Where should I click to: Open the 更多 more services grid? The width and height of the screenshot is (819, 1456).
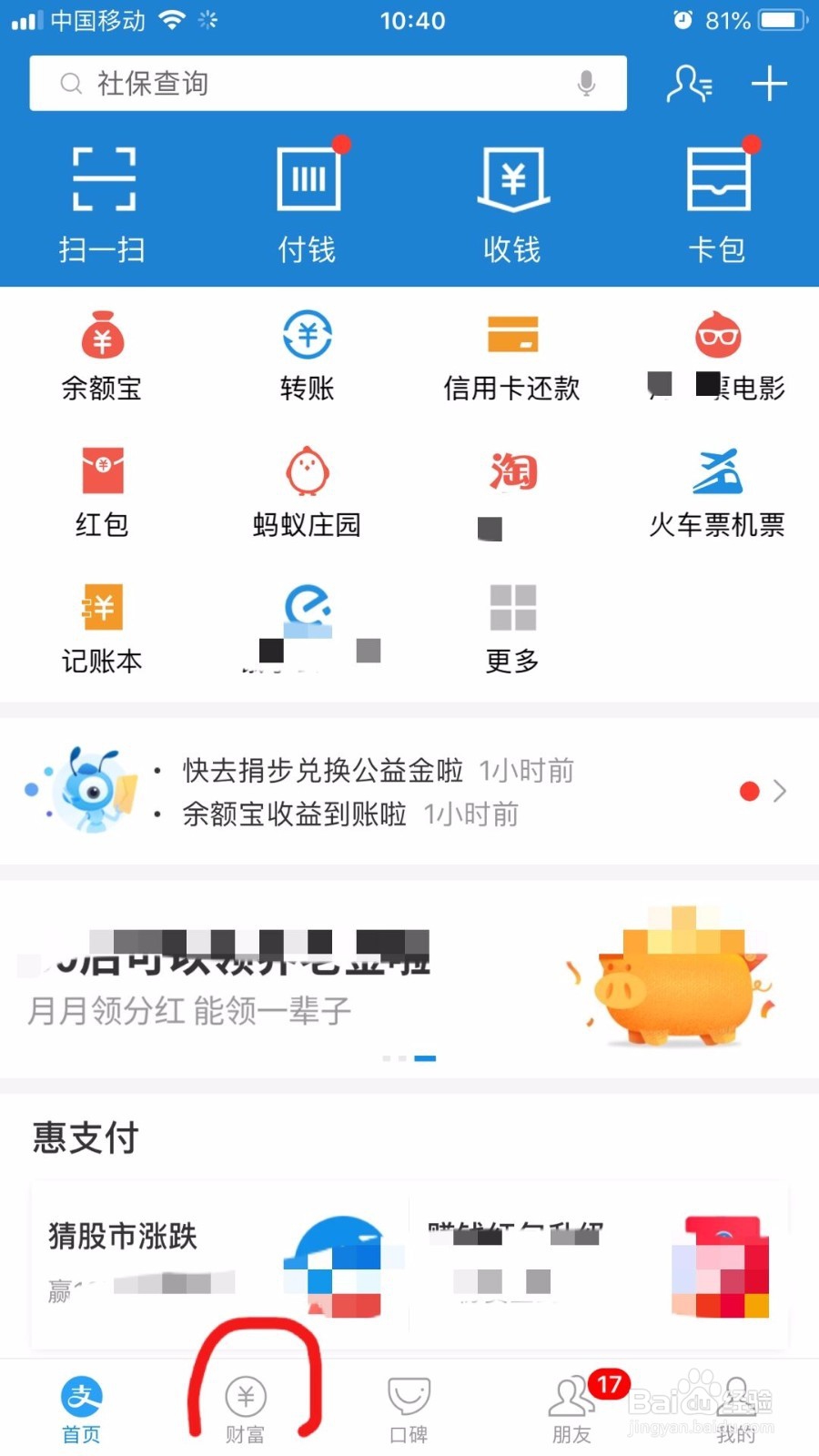pyautogui.click(x=512, y=628)
